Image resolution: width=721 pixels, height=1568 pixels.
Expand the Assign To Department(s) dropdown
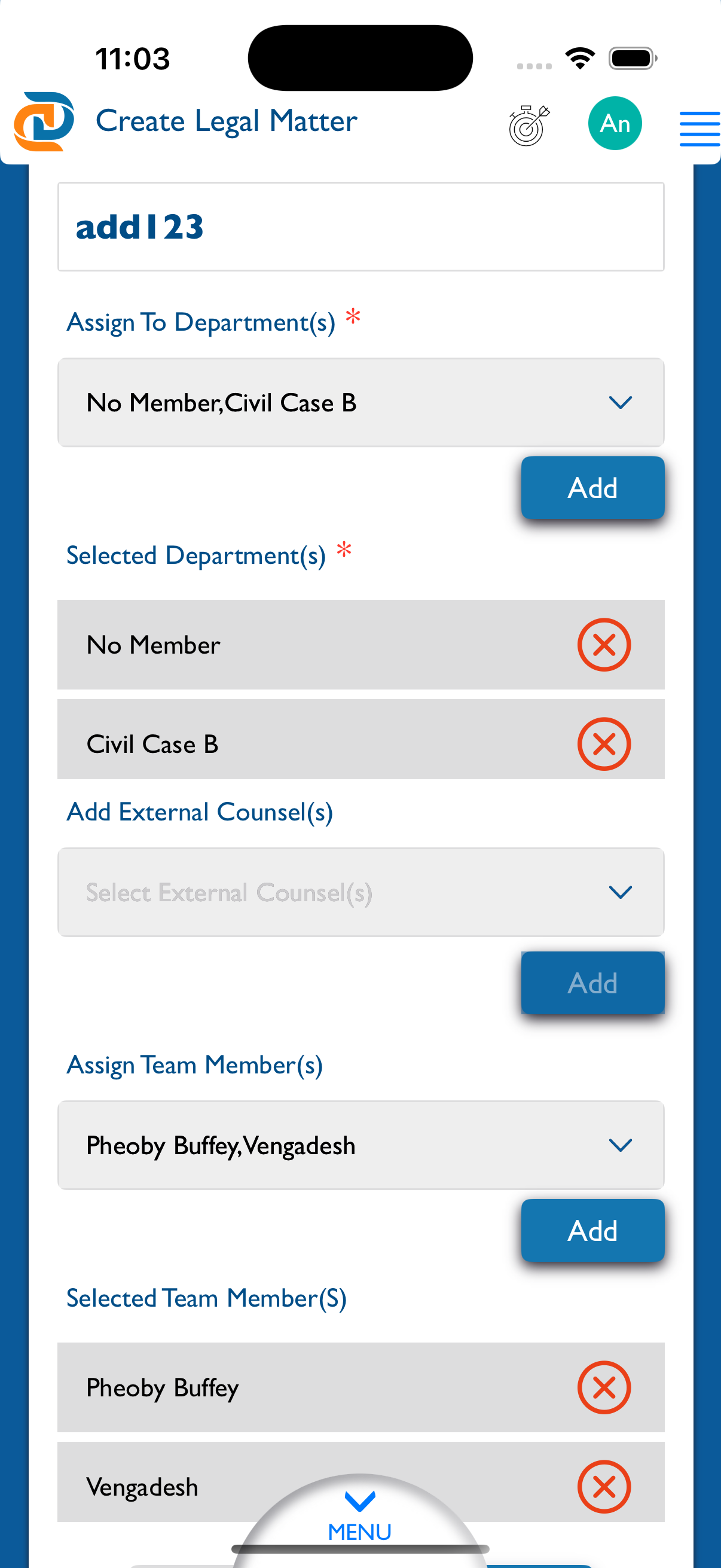pos(361,402)
